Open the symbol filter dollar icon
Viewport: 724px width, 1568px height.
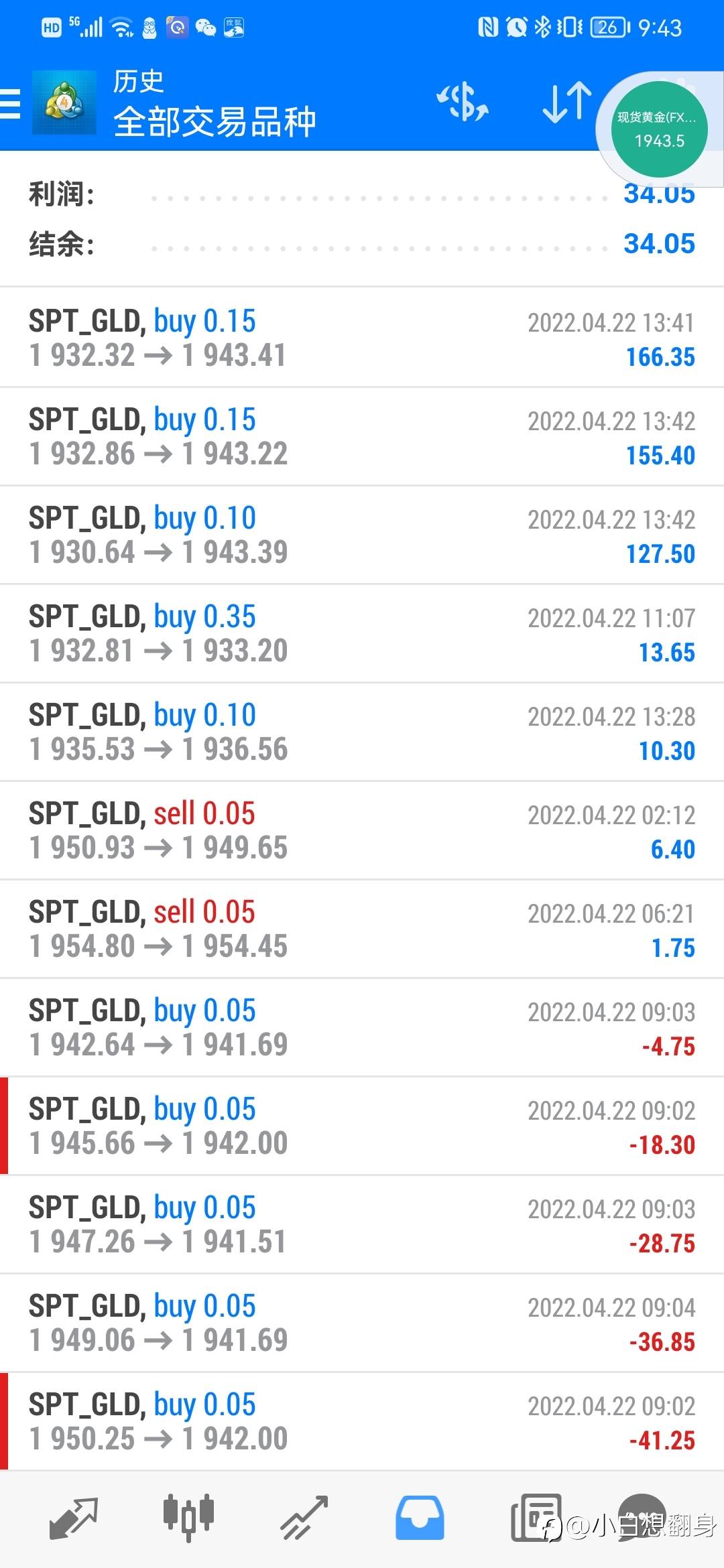coord(463,103)
